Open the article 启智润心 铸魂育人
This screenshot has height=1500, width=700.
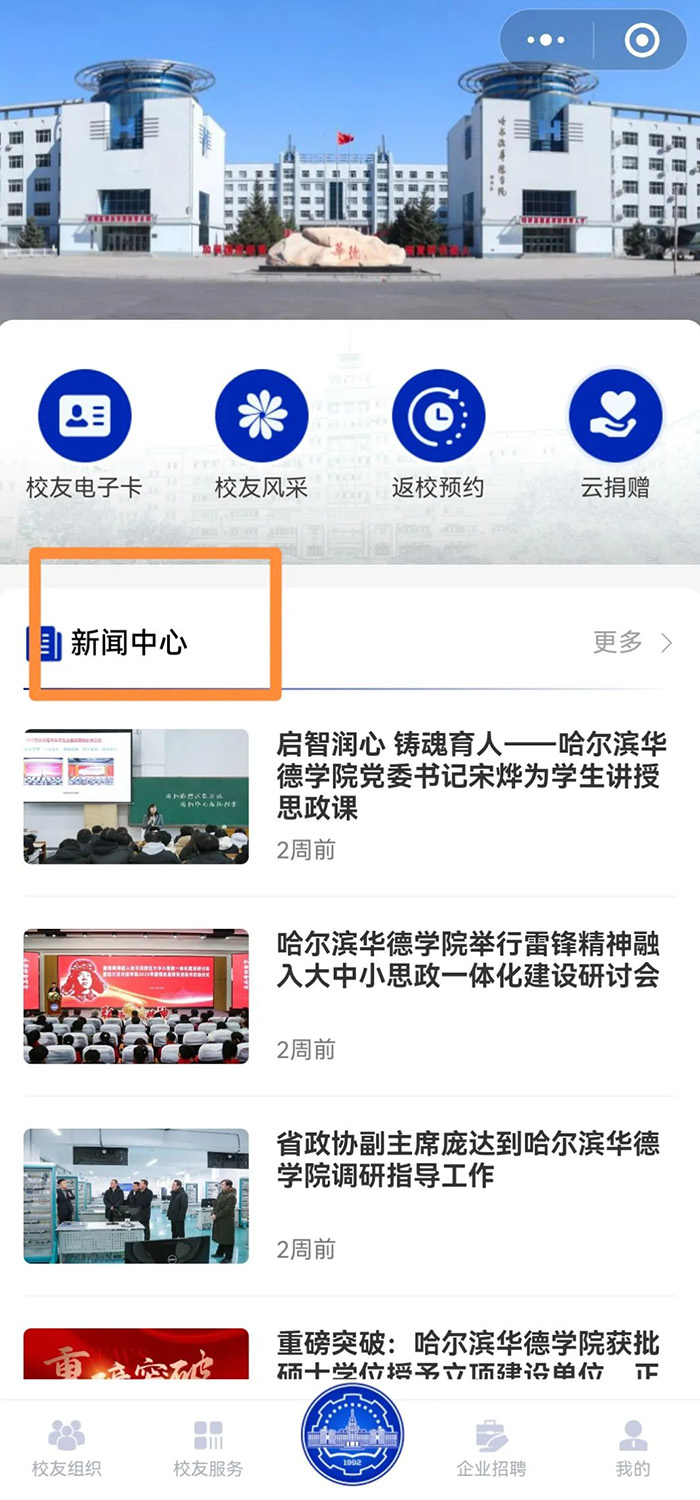click(x=468, y=776)
